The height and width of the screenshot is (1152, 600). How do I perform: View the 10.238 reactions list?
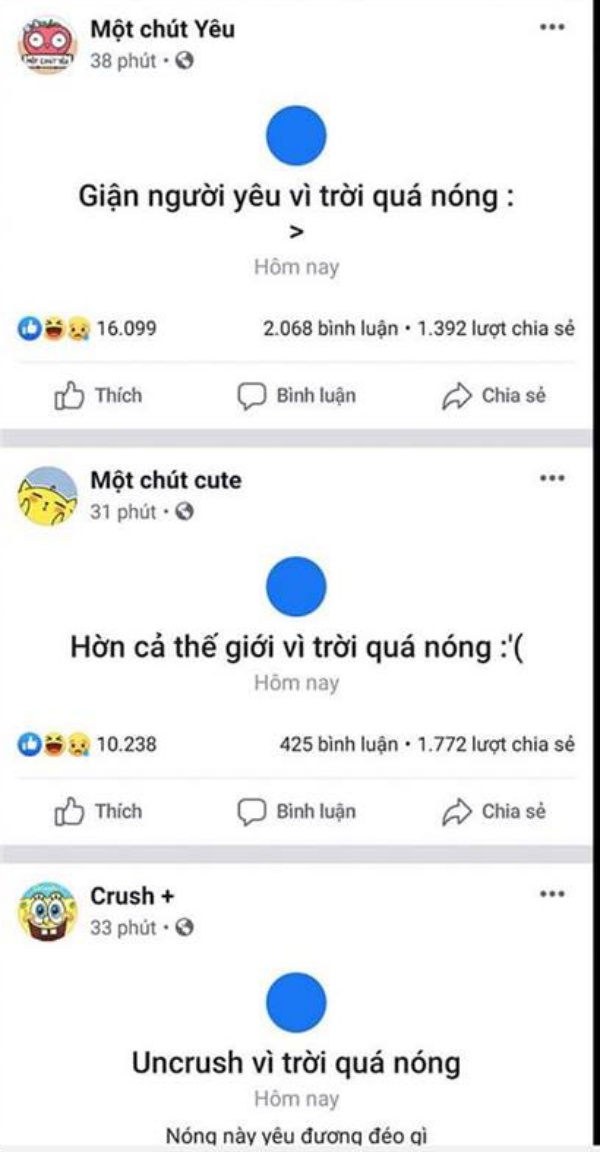tap(88, 744)
